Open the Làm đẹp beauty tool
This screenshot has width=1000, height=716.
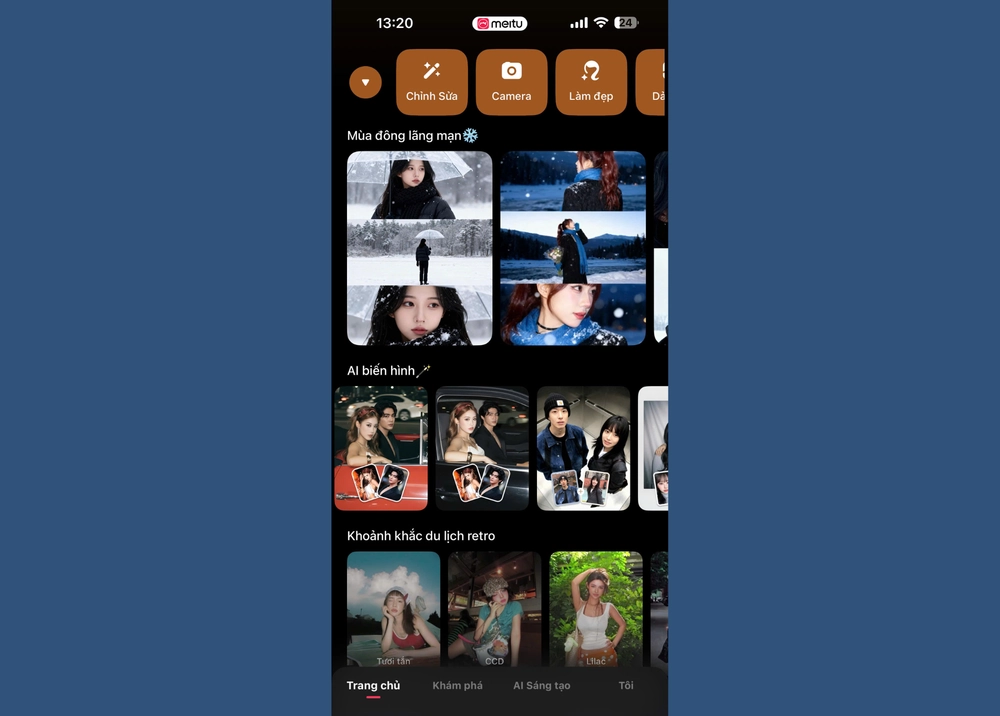tap(591, 82)
